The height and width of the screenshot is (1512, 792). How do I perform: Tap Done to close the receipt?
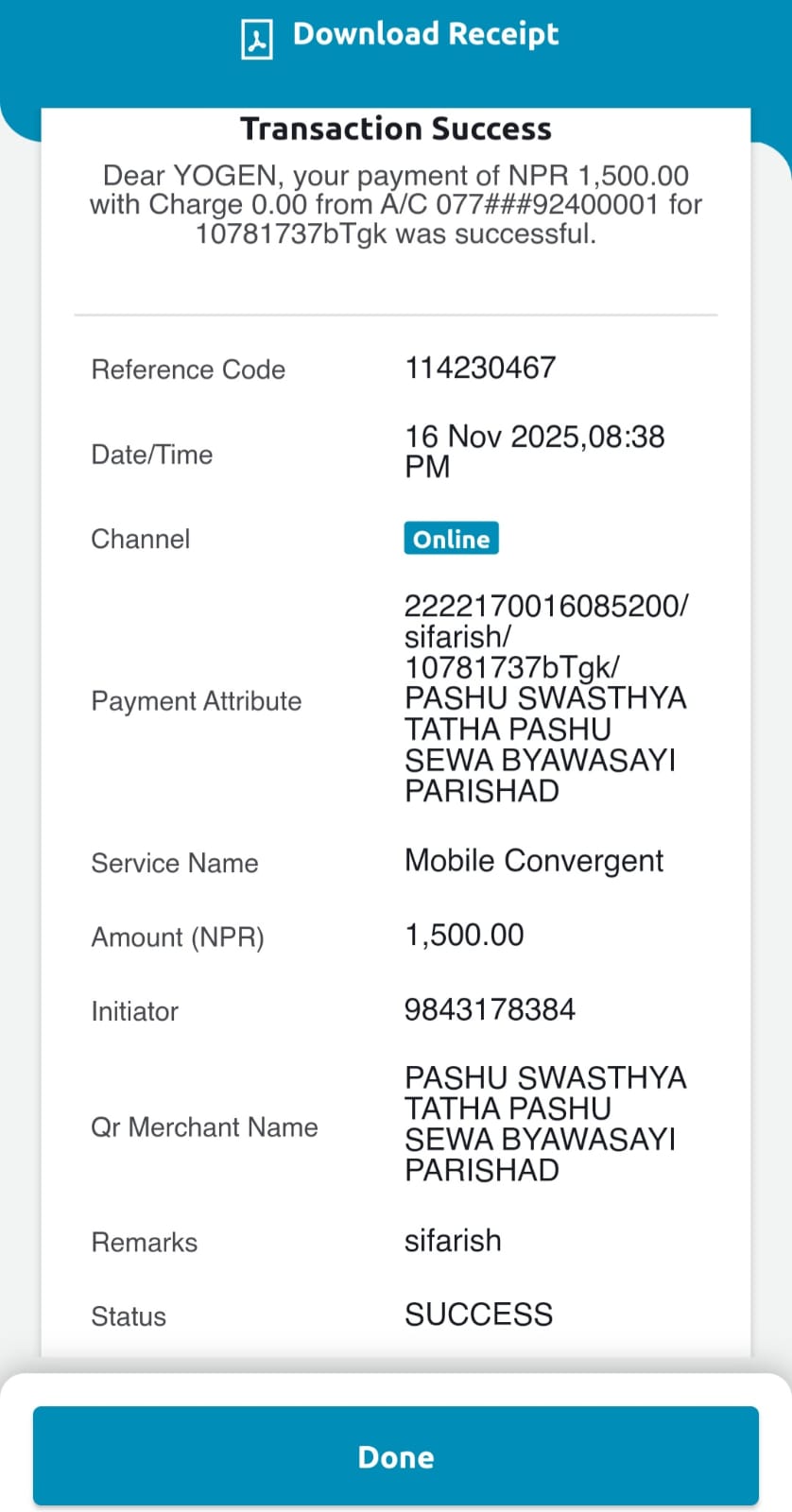tap(396, 1456)
